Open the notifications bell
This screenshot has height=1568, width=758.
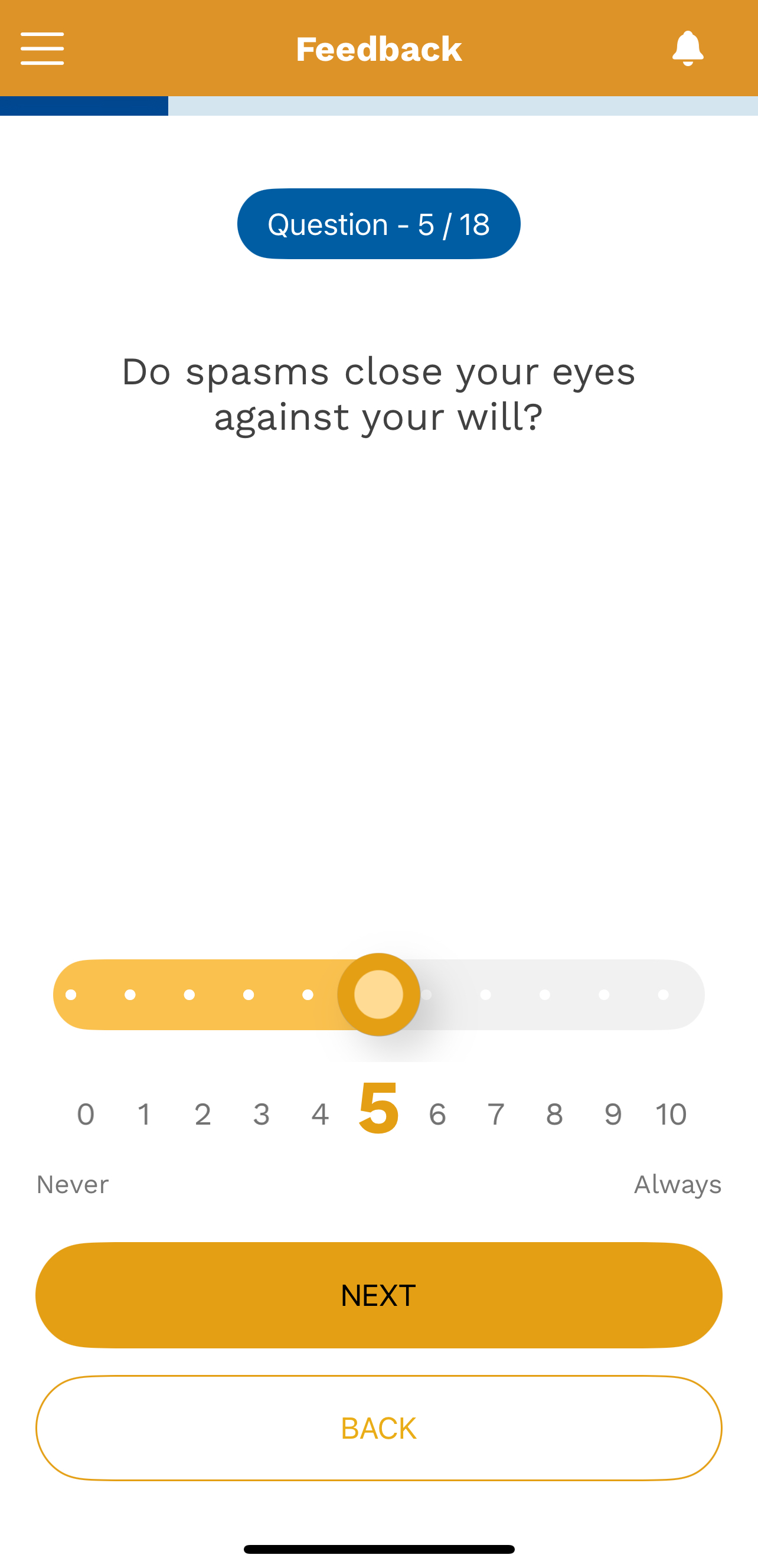point(687,48)
